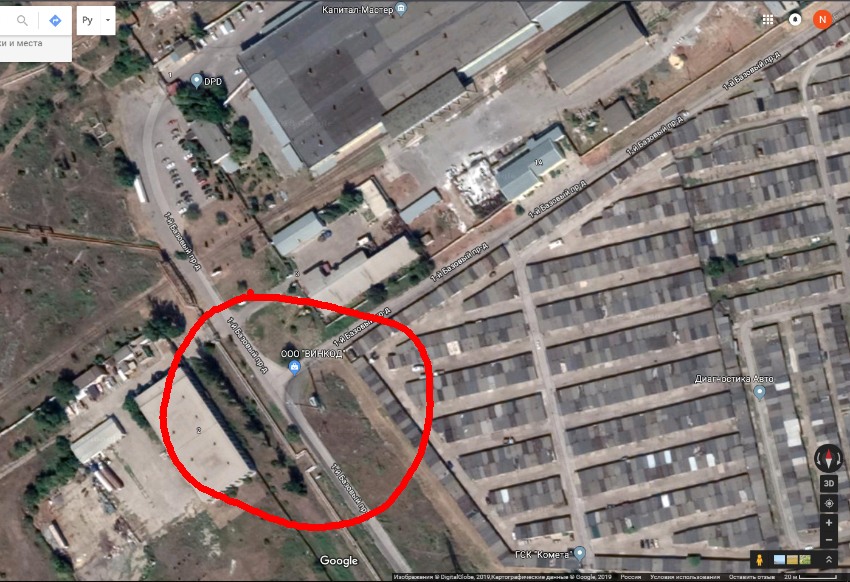The image size is (850, 582).
Task: Switch to 3D view
Action: 828,483
